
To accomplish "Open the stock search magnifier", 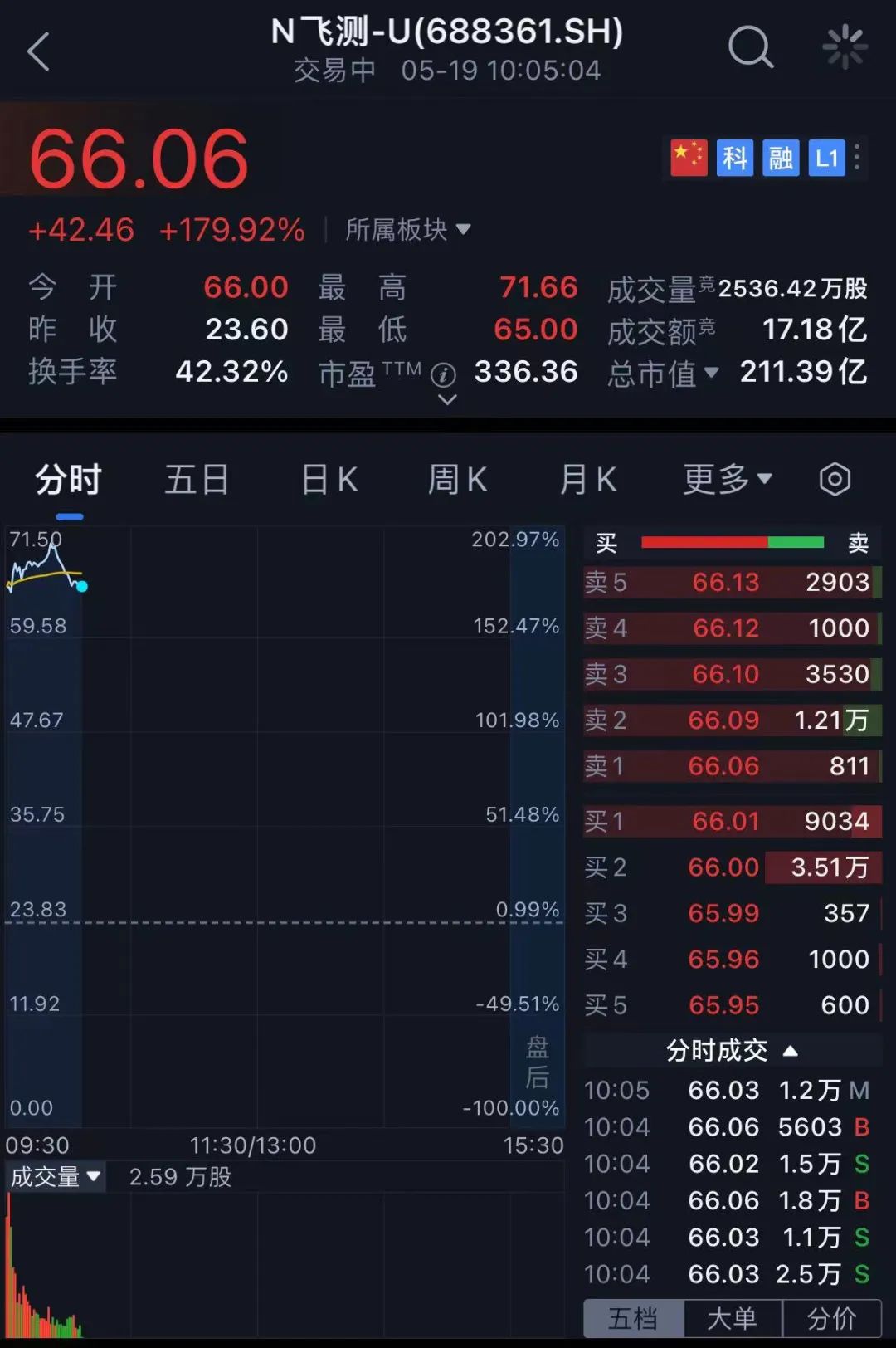I will 750,47.
